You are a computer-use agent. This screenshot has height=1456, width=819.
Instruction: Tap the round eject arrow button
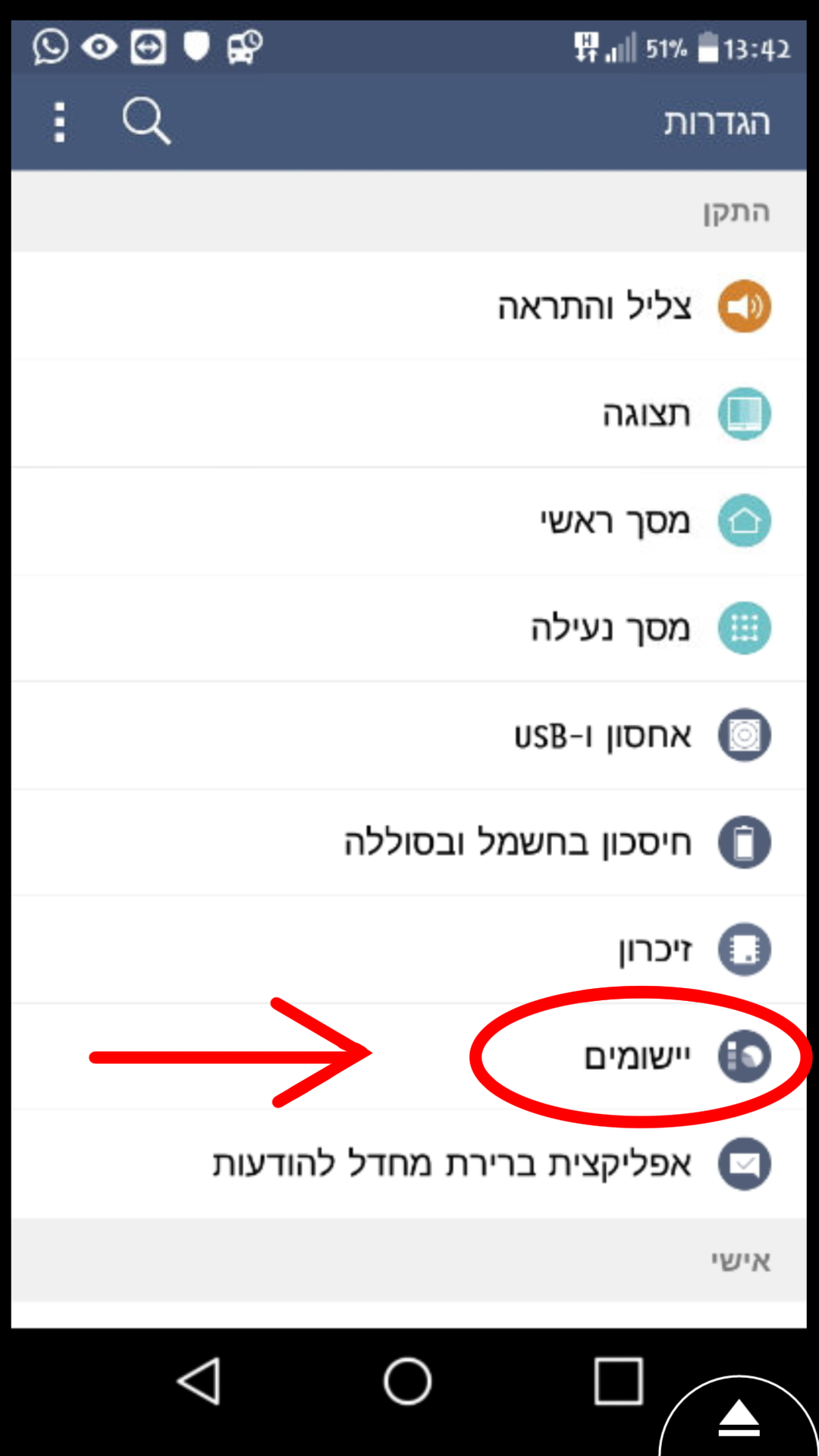click(739, 1418)
